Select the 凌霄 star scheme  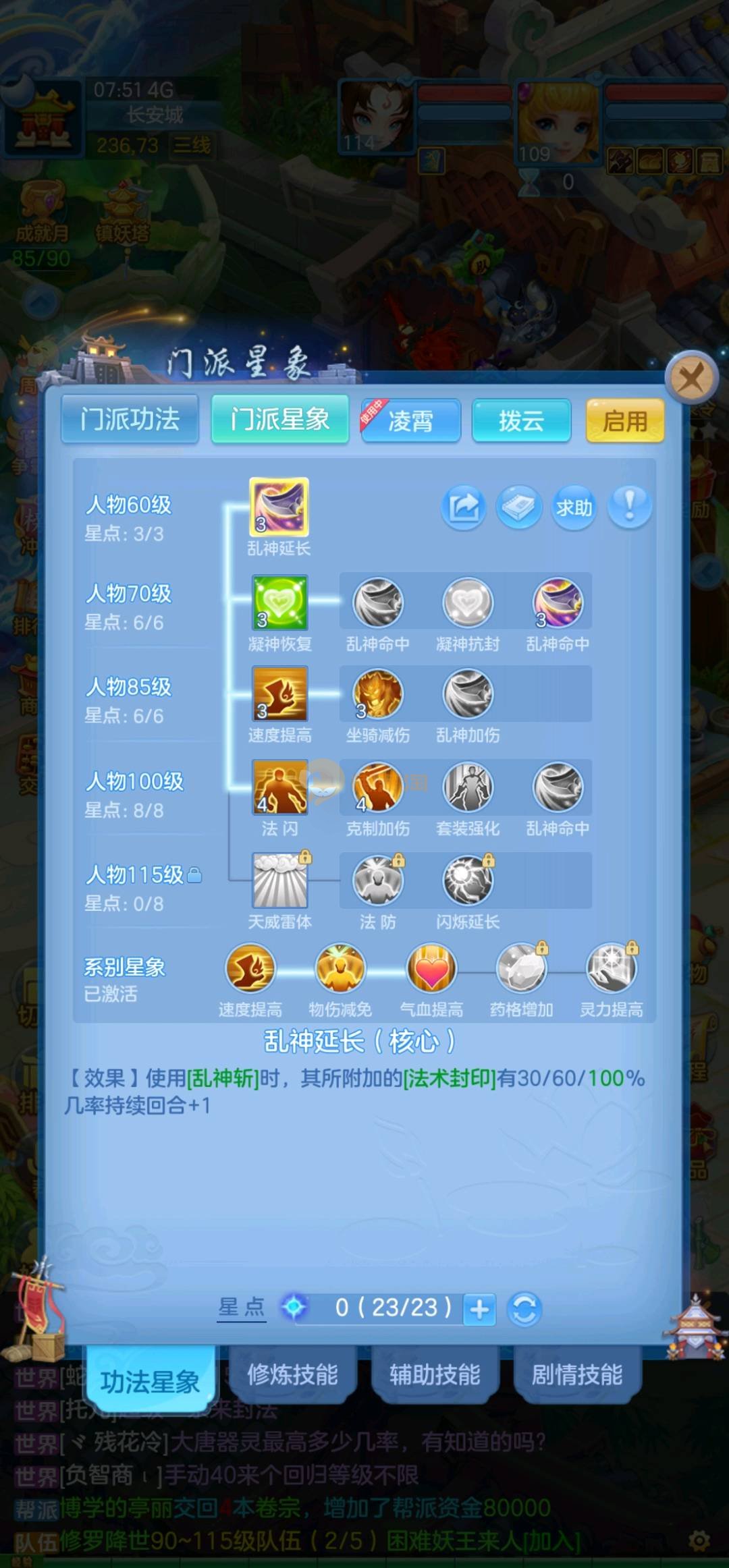tap(410, 421)
